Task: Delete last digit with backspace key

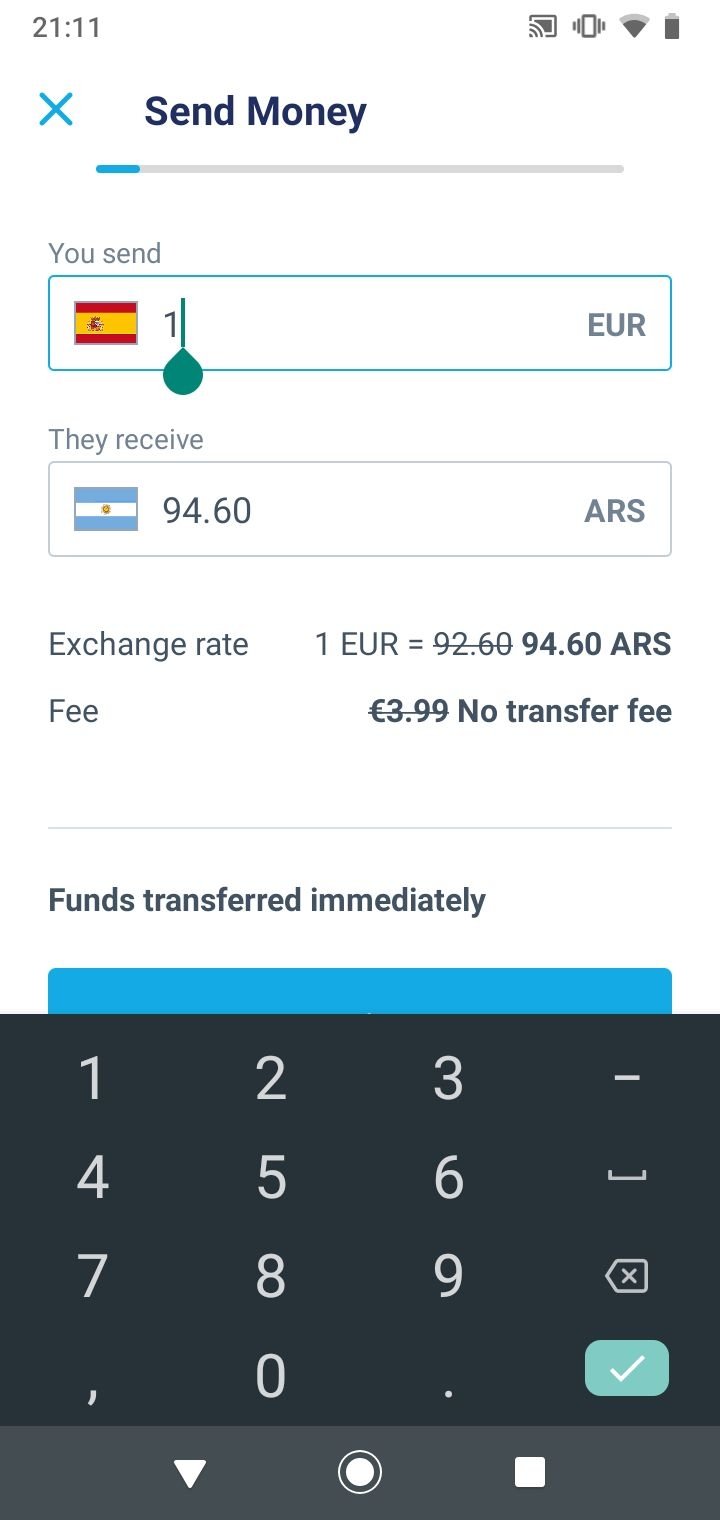Action: tap(627, 1276)
